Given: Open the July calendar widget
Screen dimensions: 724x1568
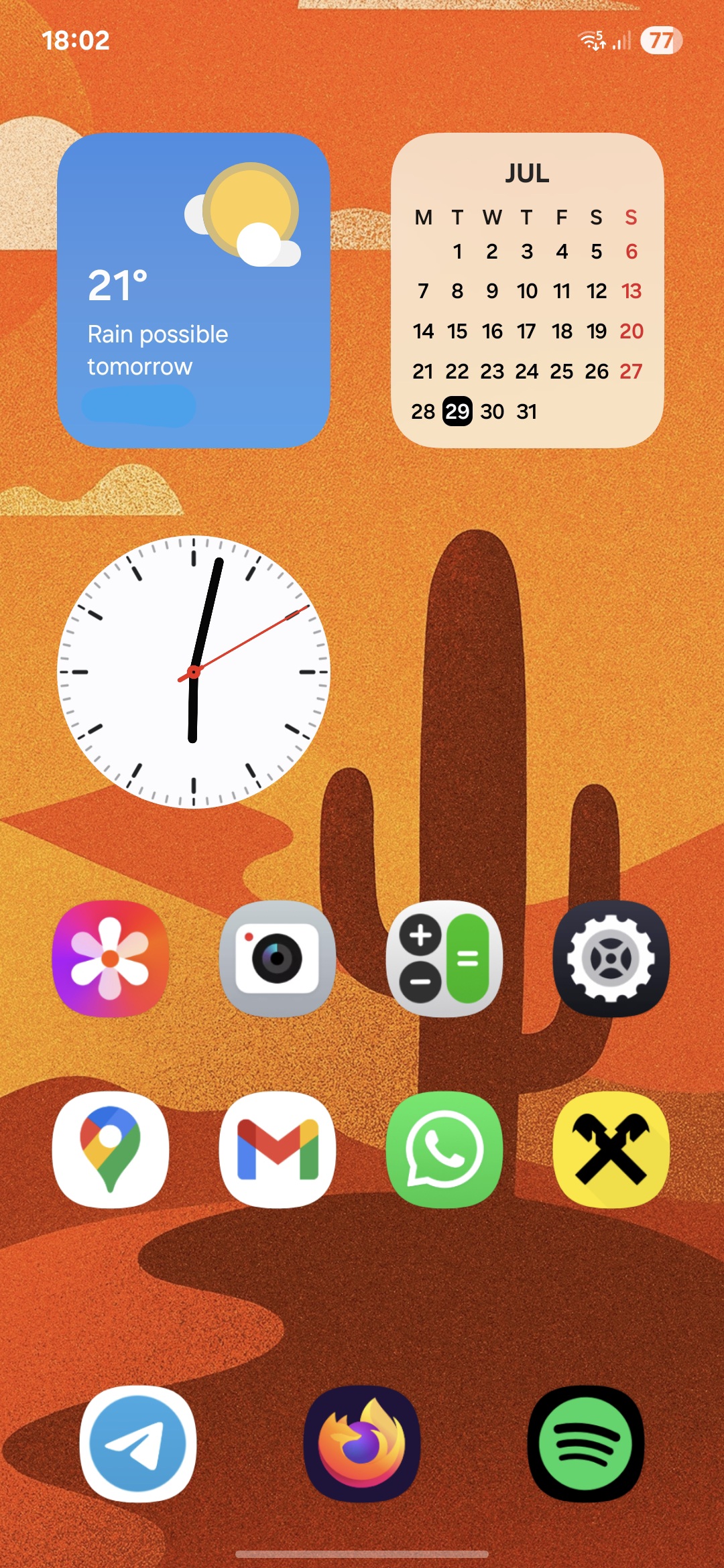Looking at the screenshot, I should click(x=528, y=290).
